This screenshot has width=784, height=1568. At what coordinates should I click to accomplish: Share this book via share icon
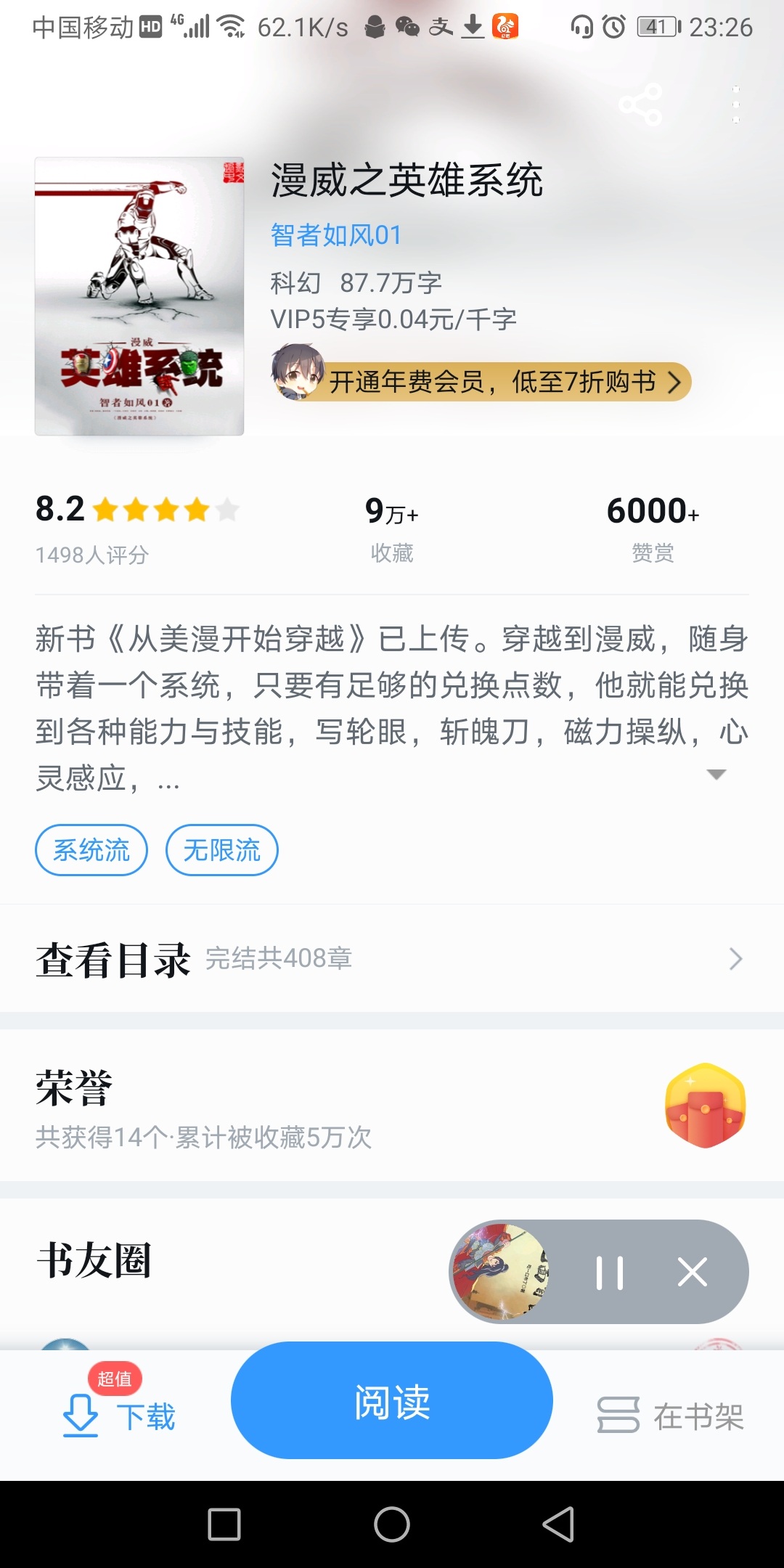[640, 105]
